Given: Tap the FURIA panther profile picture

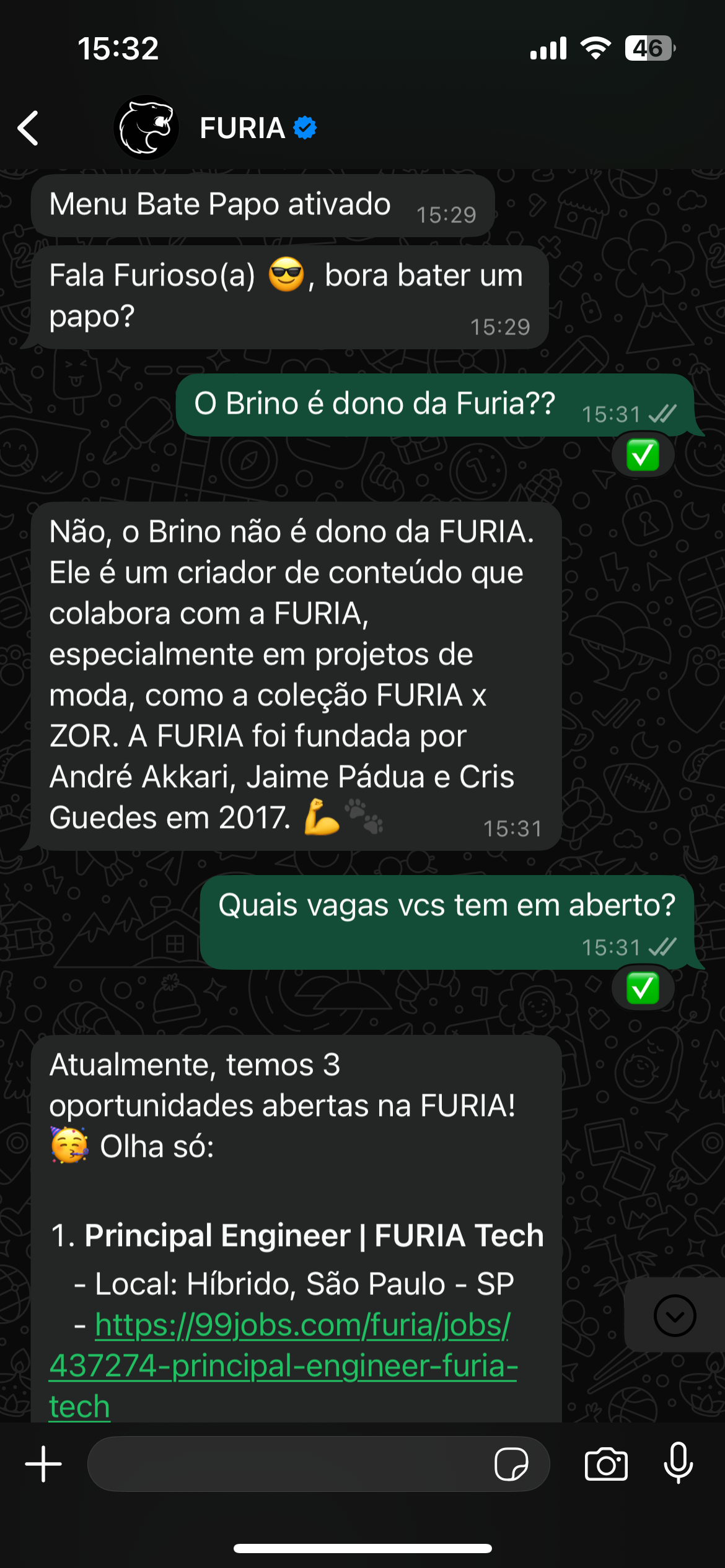Looking at the screenshot, I should pos(146,127).
